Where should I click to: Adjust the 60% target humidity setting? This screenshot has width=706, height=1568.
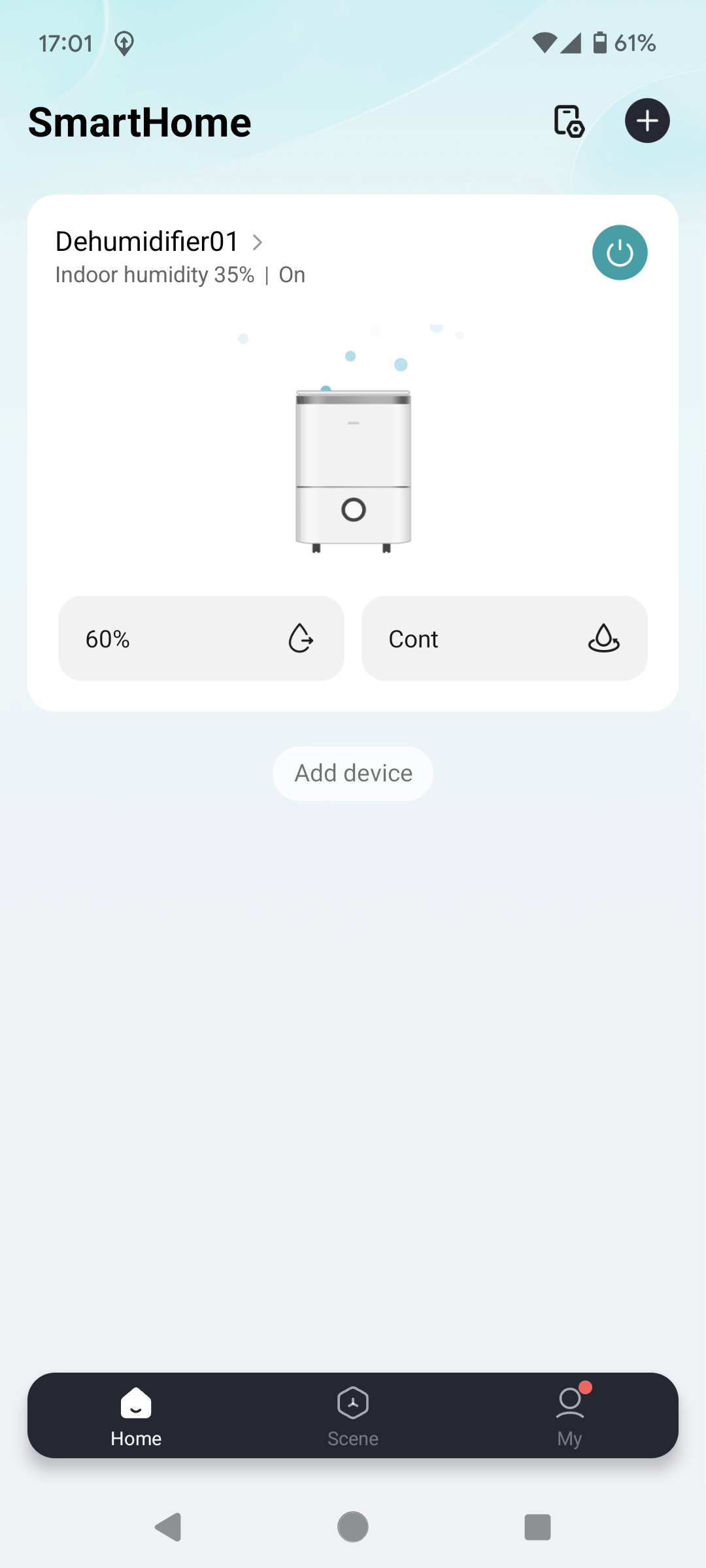coord(201,638)
